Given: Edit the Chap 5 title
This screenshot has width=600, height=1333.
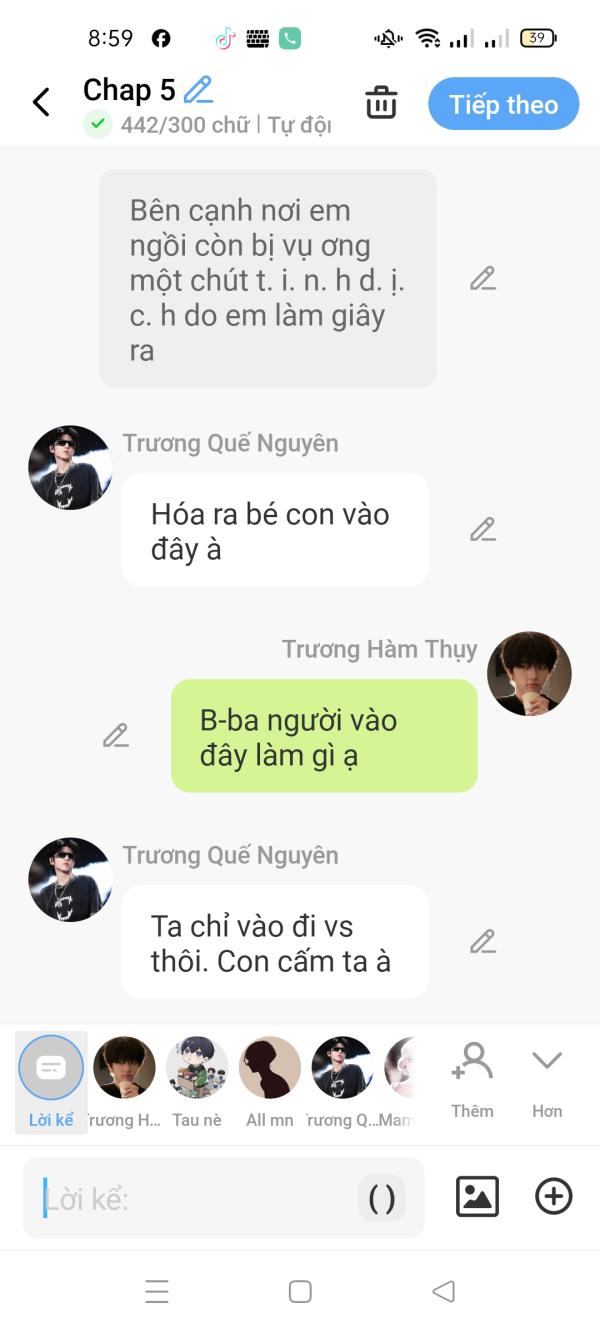Looking at the screenshot, I should [198, 90].
